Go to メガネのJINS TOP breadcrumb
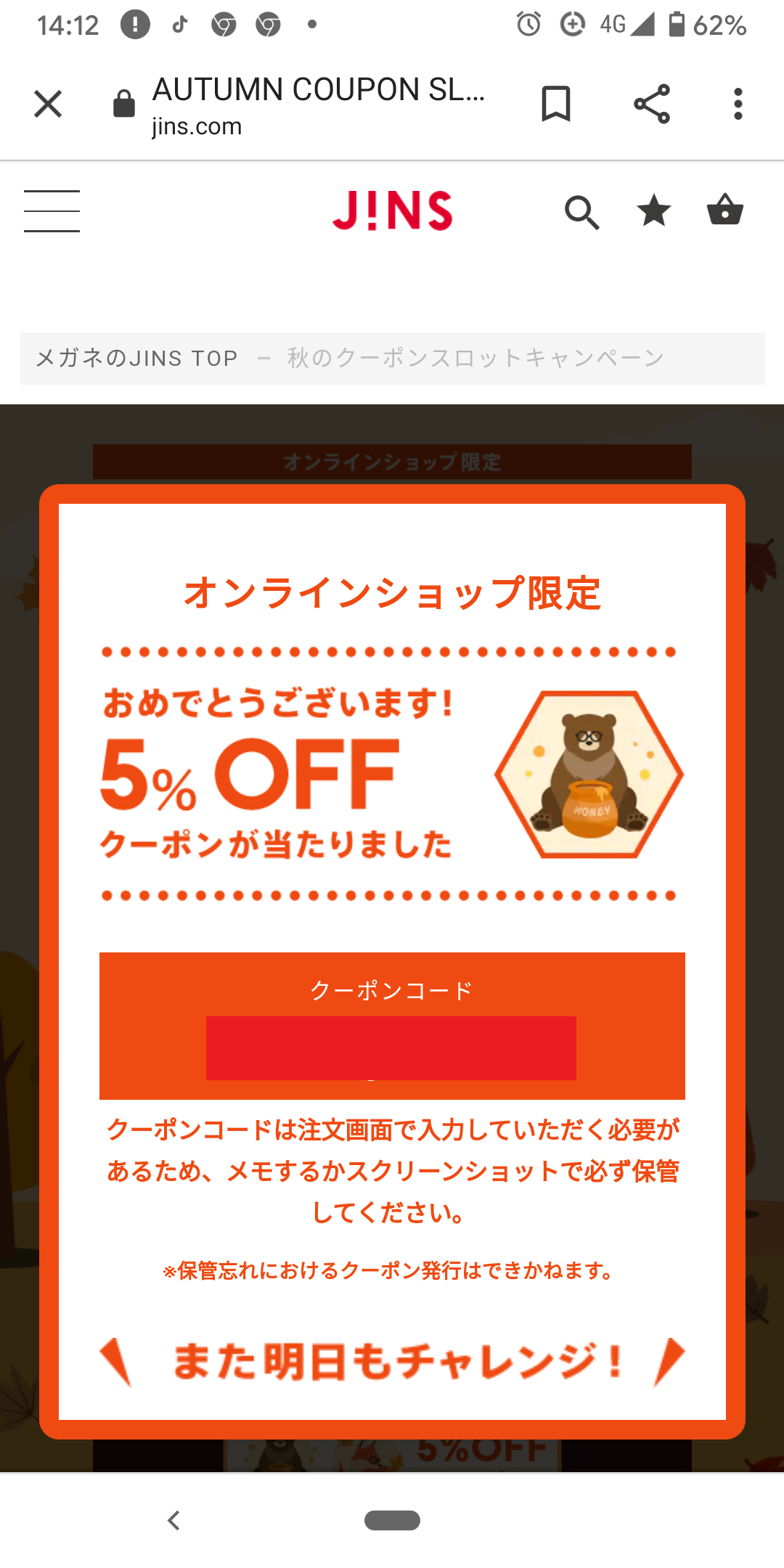 click(137, 358)
